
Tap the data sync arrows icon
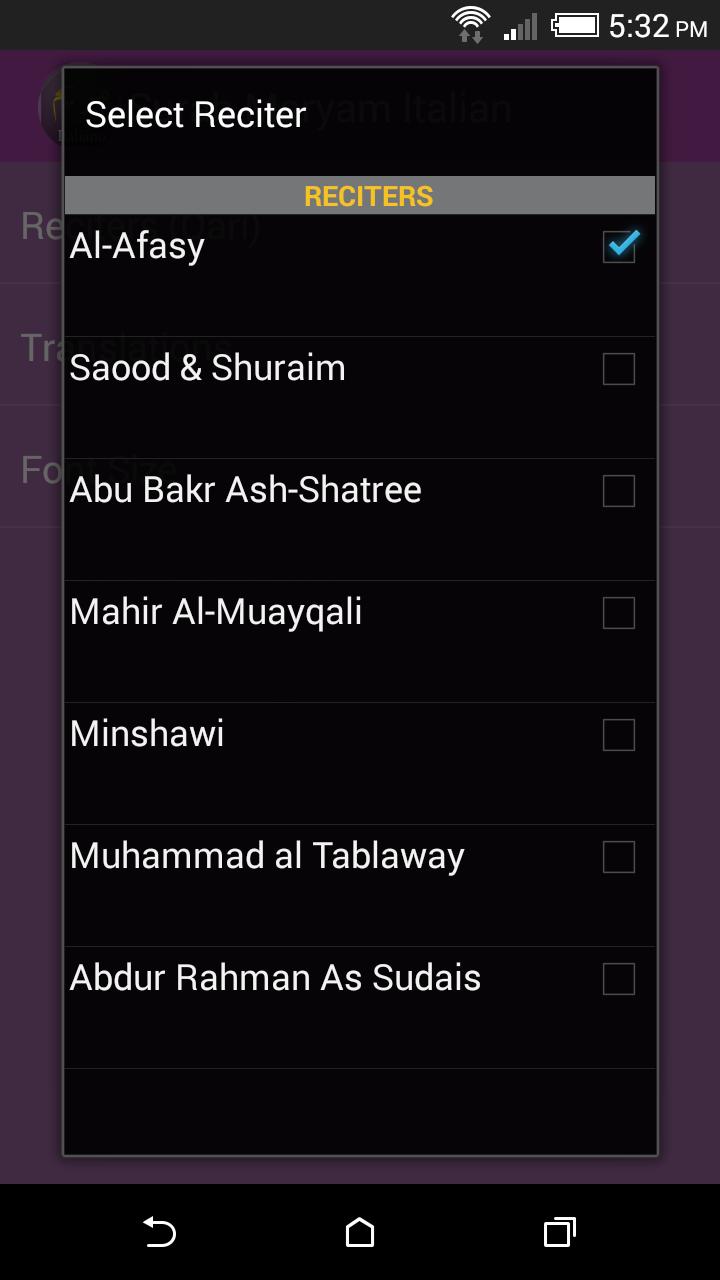click(x=469, y=35)
